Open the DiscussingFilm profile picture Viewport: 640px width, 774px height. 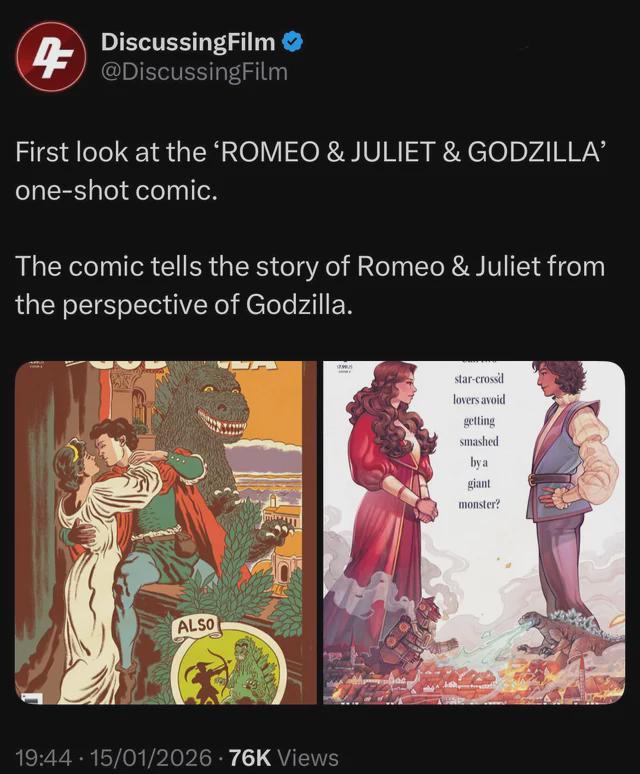point(49,57)
